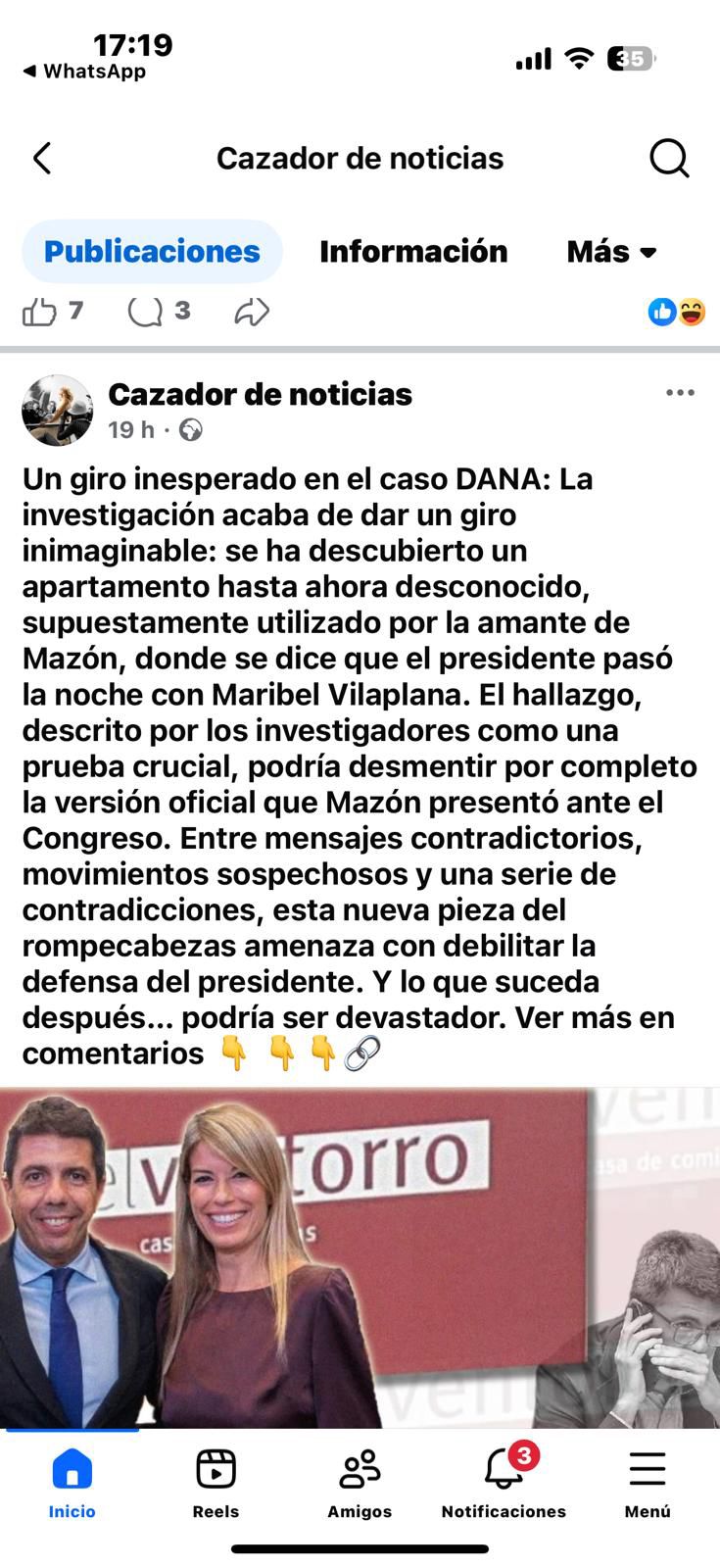Open the post's three-dot options menu
Screen dimensions: 720x1568
[680, 393]
